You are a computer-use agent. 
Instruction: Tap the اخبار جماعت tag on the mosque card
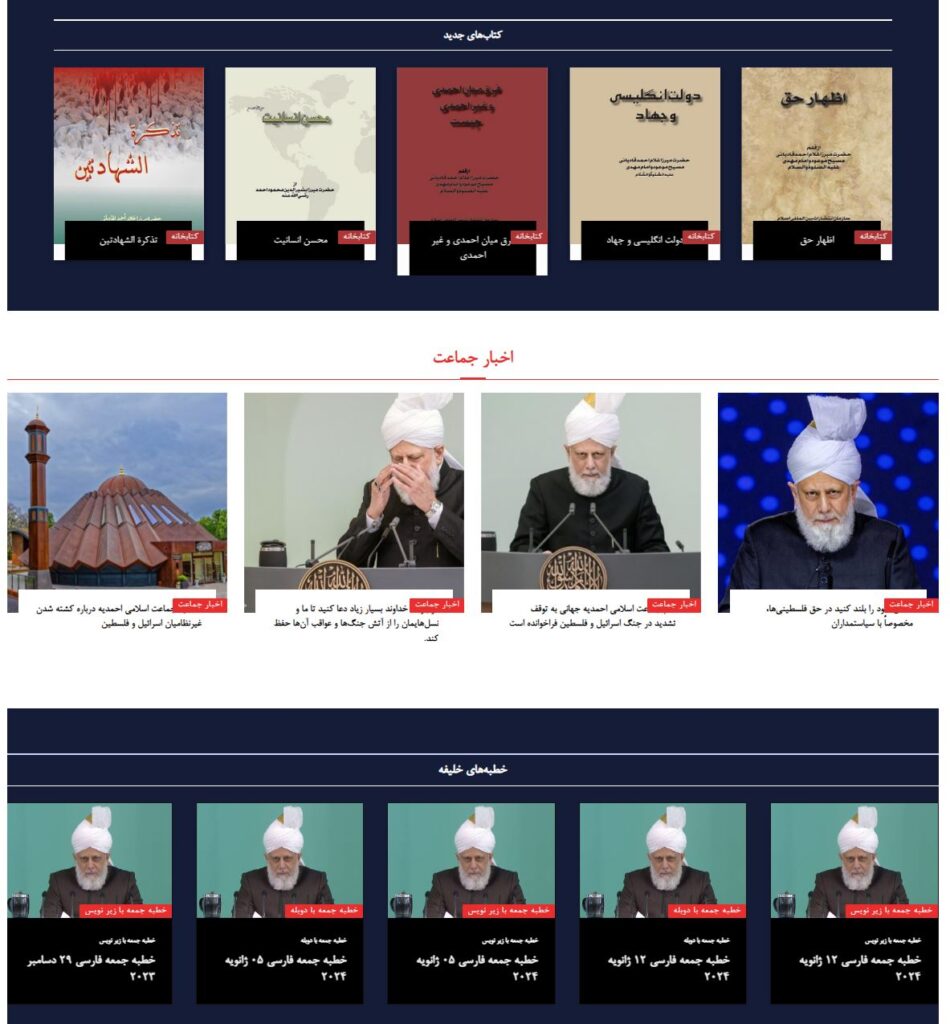(200, 605)
